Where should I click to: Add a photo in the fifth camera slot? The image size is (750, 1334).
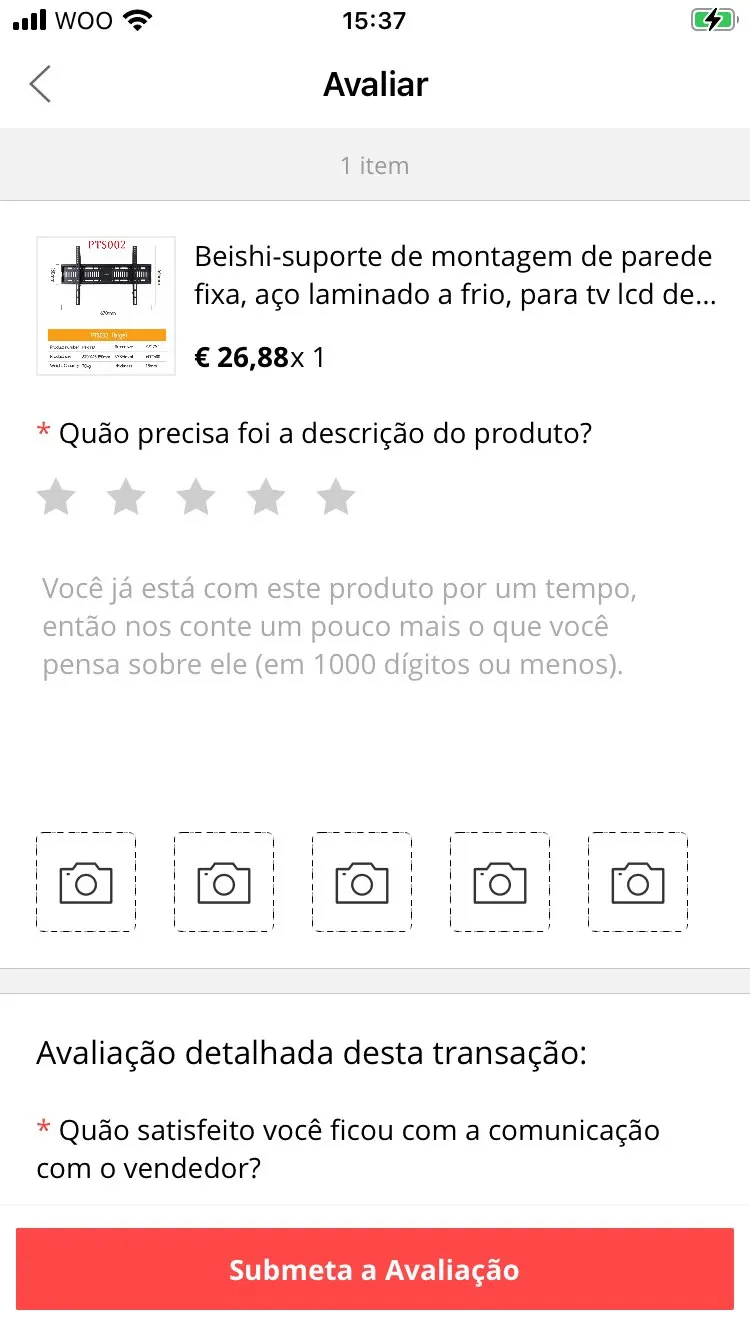click(638, 882)
